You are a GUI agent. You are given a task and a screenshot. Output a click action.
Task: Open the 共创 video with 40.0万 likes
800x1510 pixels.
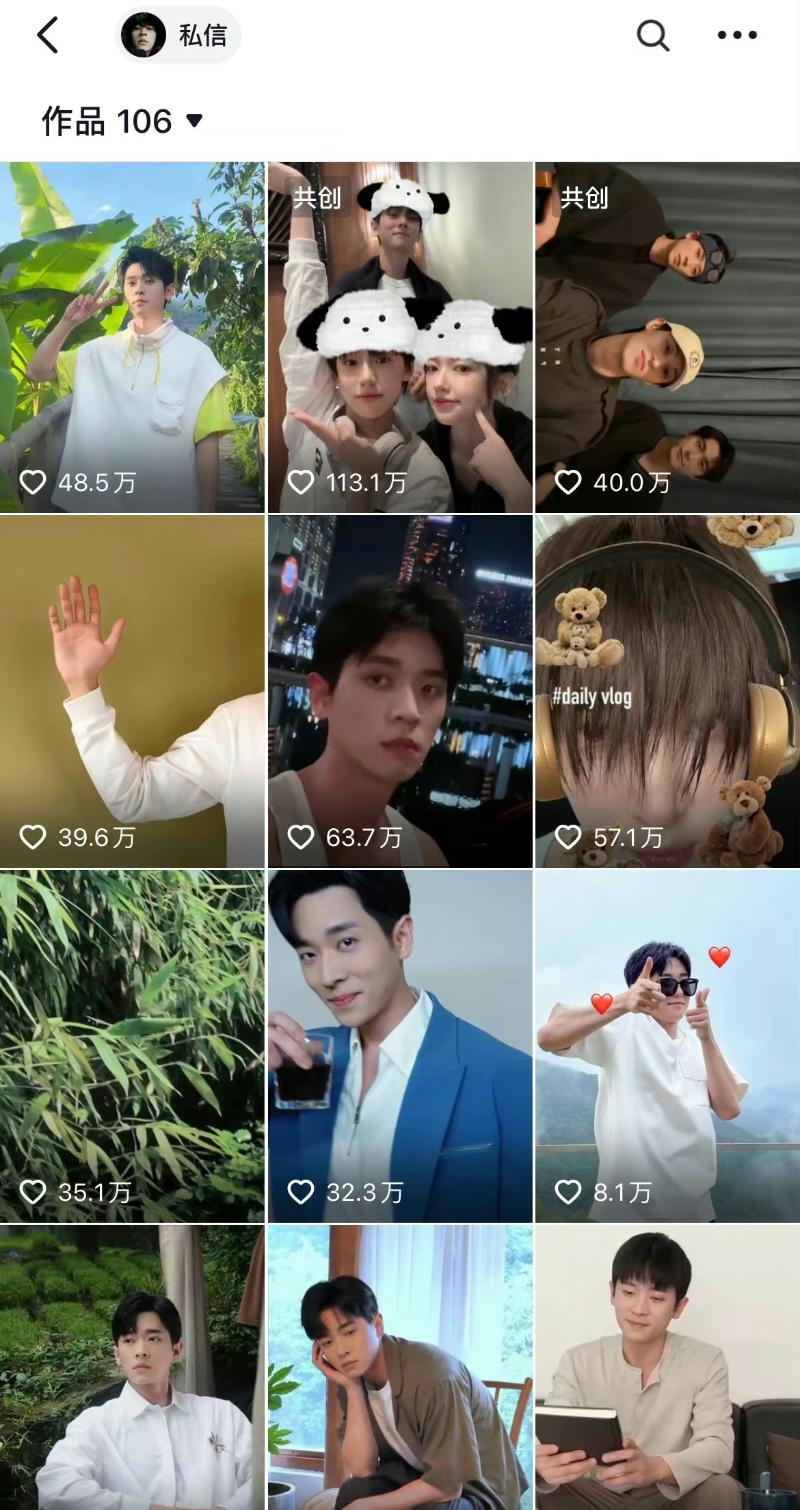point(668,337)
